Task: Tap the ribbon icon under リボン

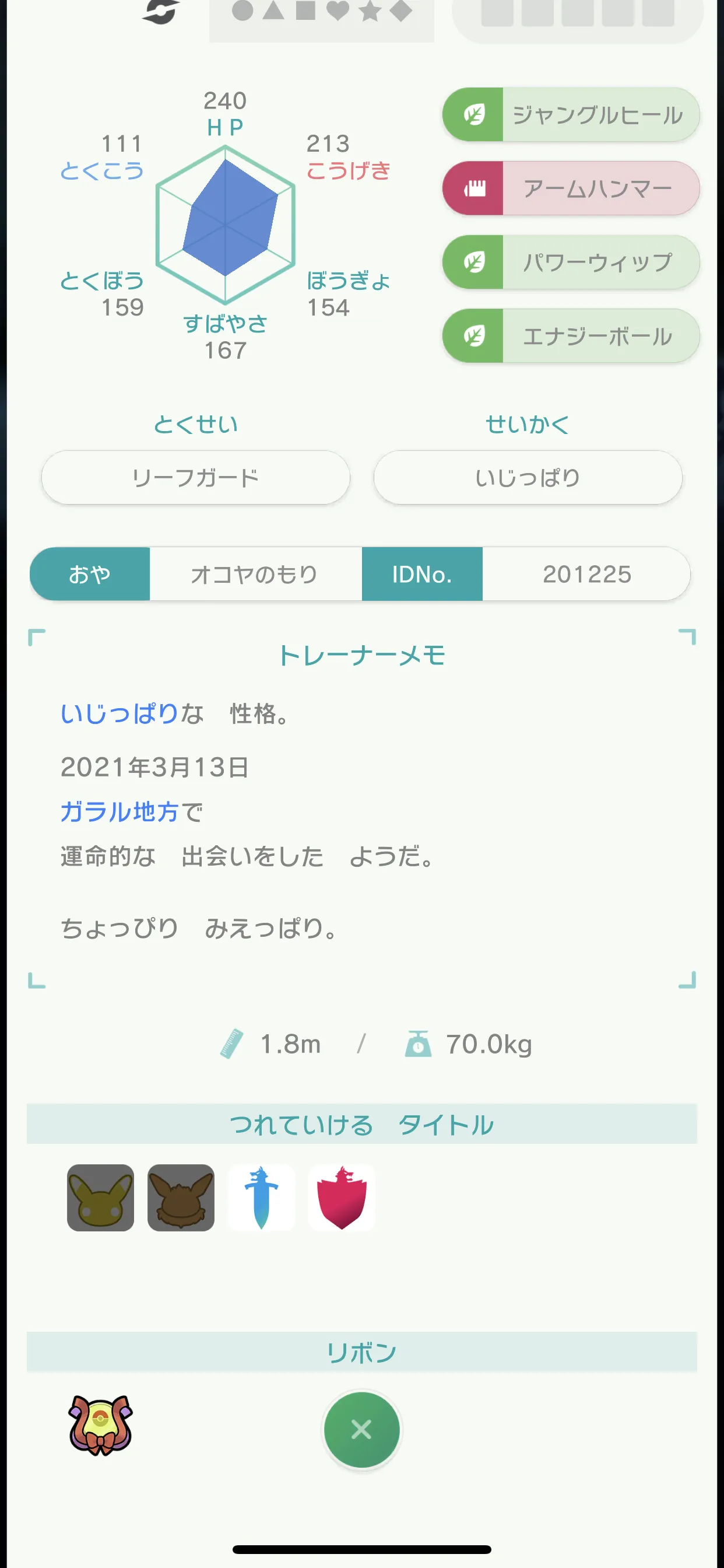Action: coord(100,1425)
